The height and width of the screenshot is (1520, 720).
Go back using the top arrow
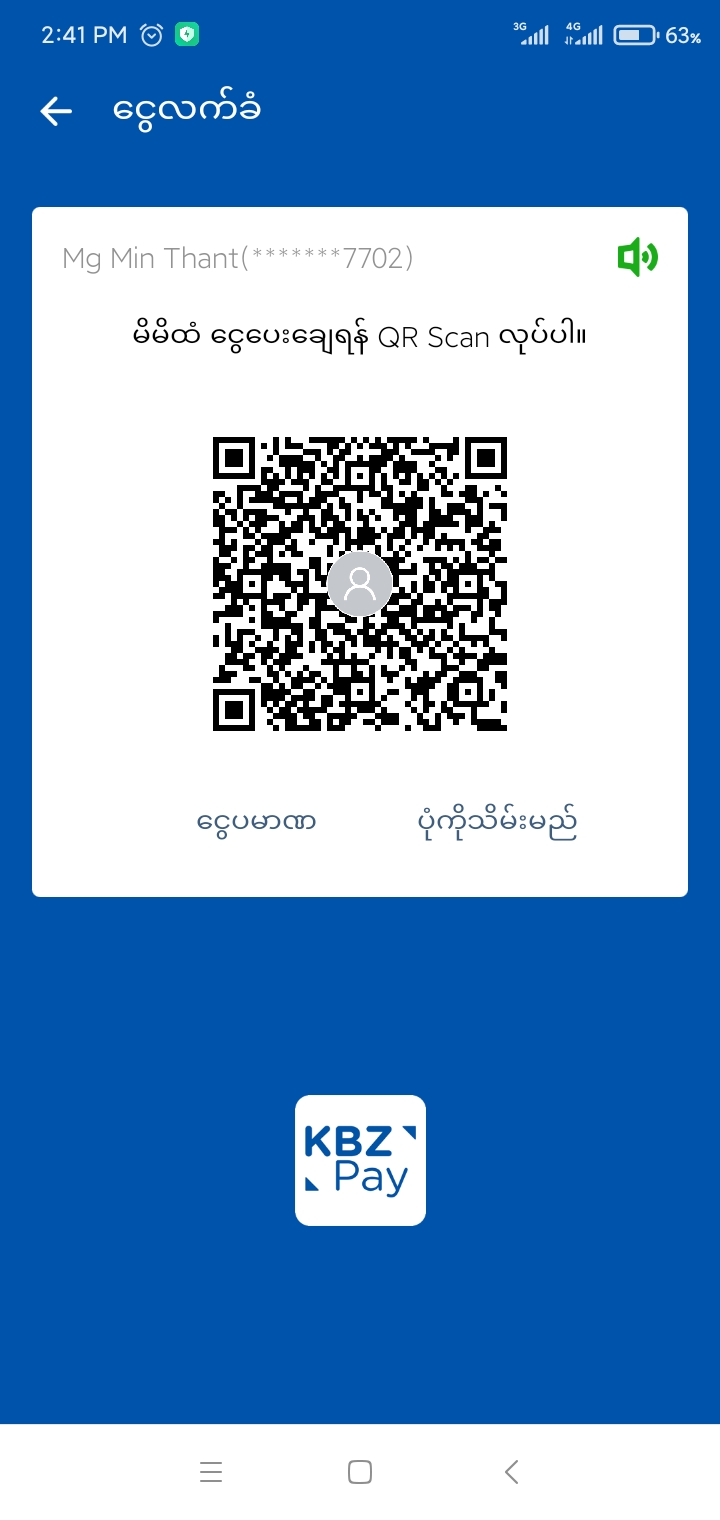coord(56,111)
